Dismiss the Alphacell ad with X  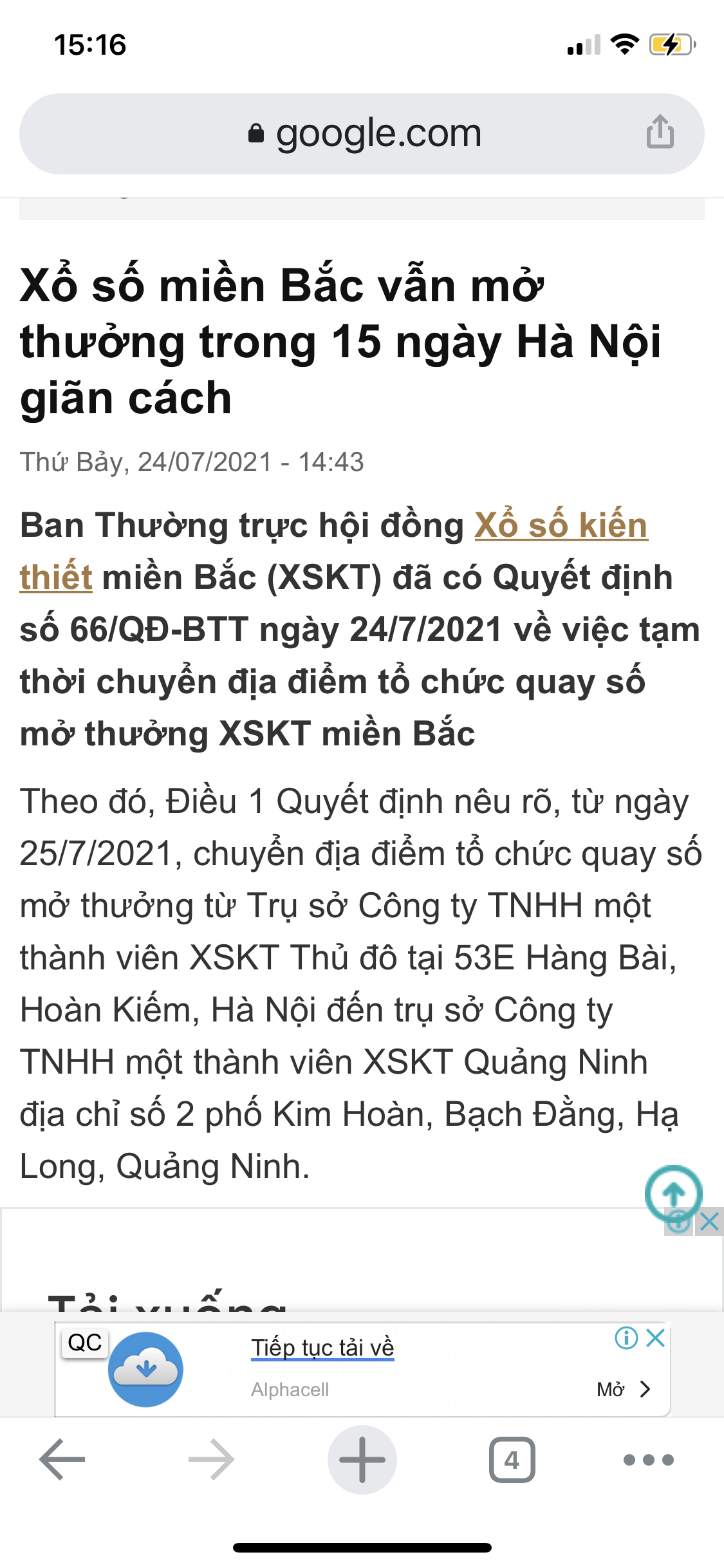656,1338
